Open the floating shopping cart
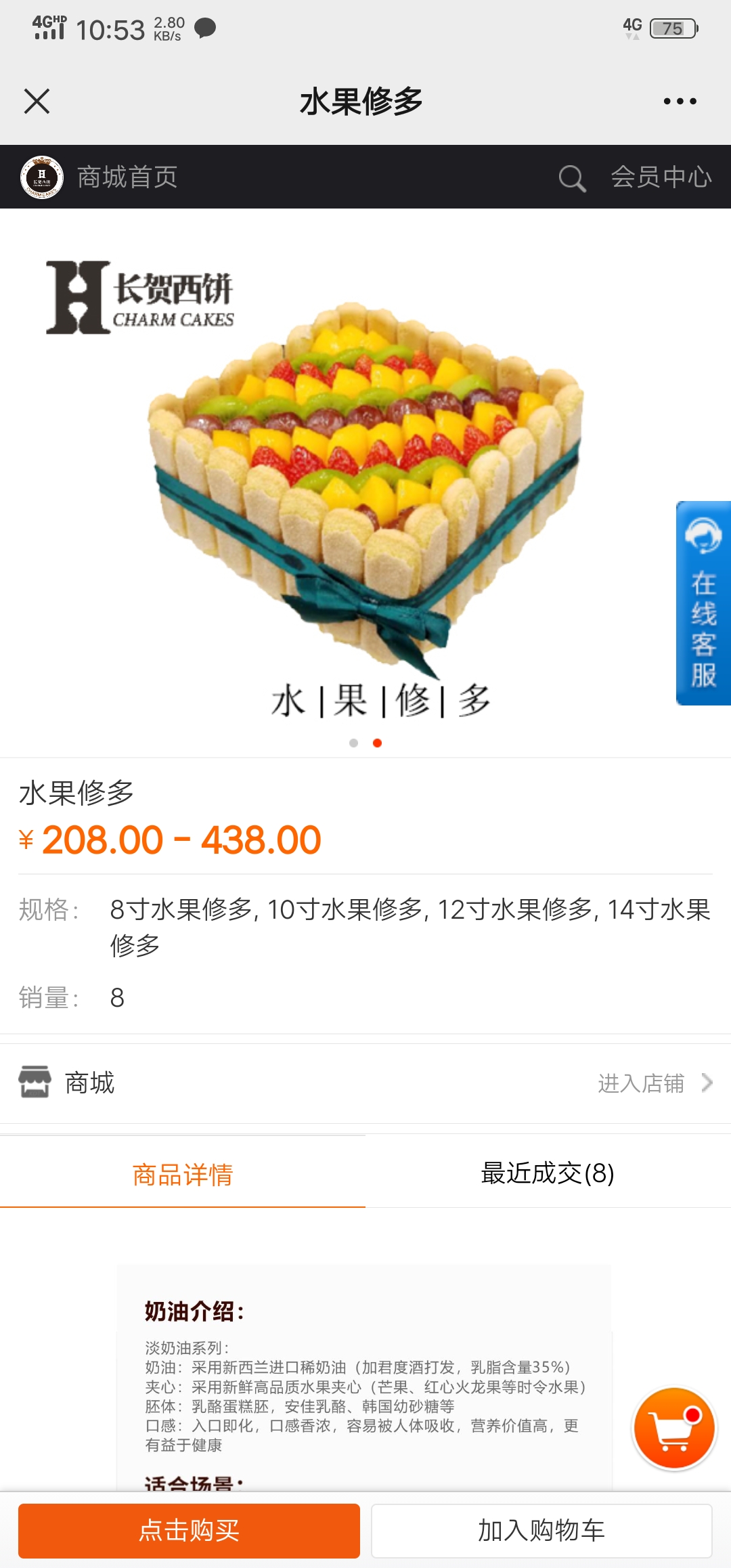 [674, 1429]
